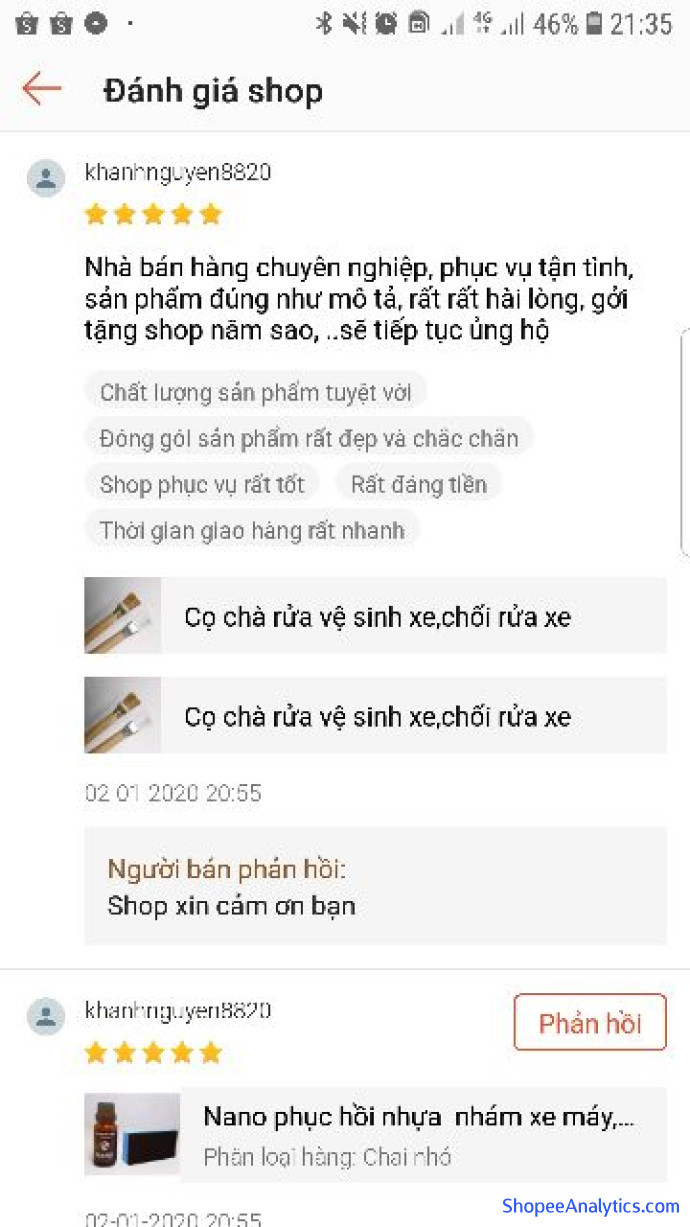Go back using the orange arrow
The image size is (690, 1227).
(42, 89)
